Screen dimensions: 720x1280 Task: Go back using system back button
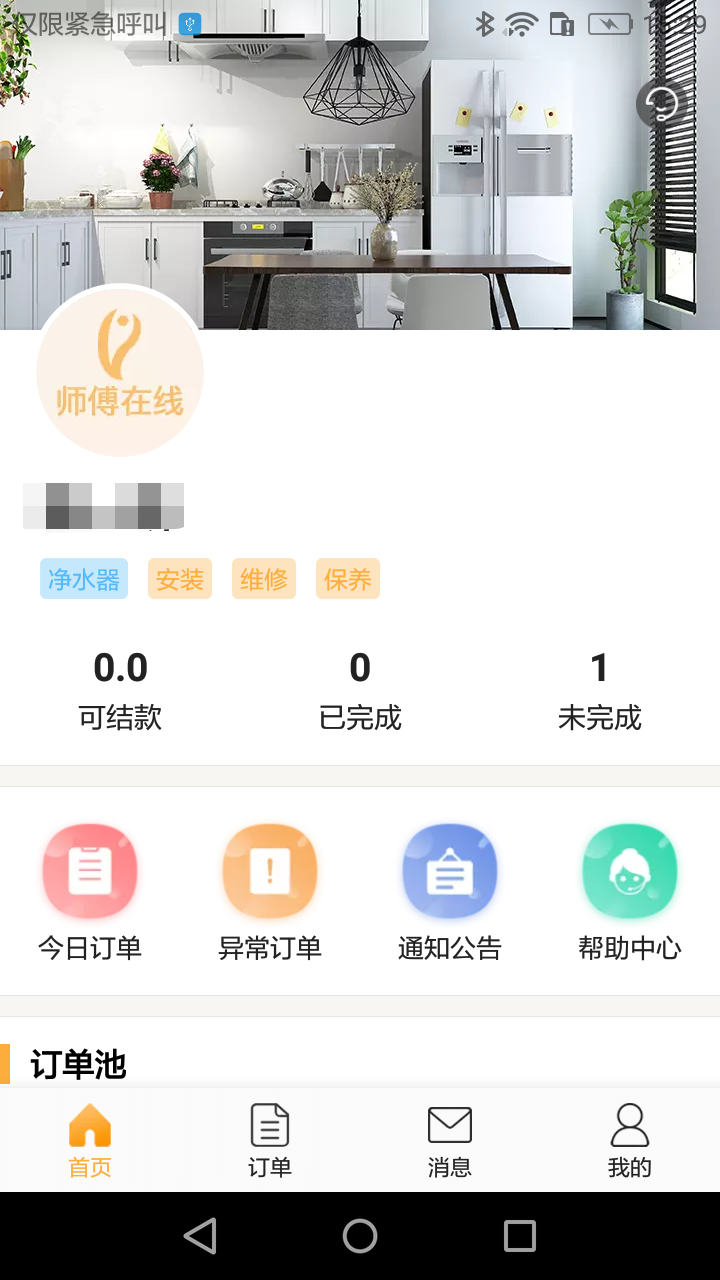pyautogui.click(x=200, y=1236)
